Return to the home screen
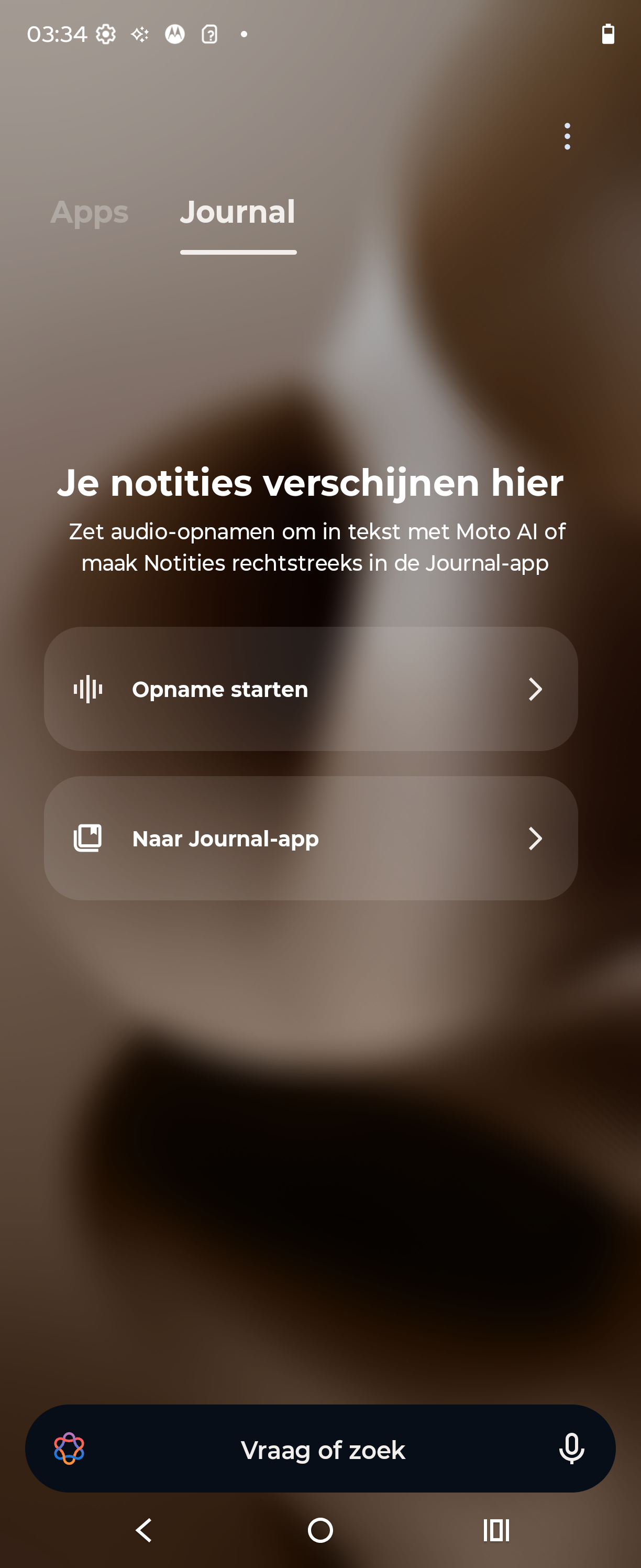Viewport: 641px width, 1568px height. (x=320, y=1530)
